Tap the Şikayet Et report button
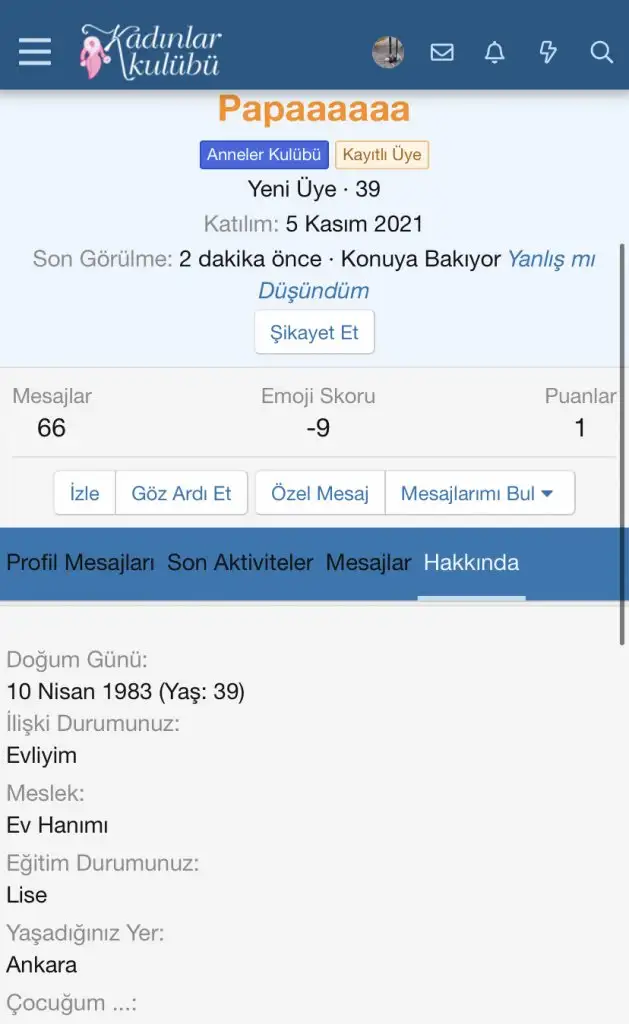The width and height of the screenshot is (629, 1024). [314, 333]
